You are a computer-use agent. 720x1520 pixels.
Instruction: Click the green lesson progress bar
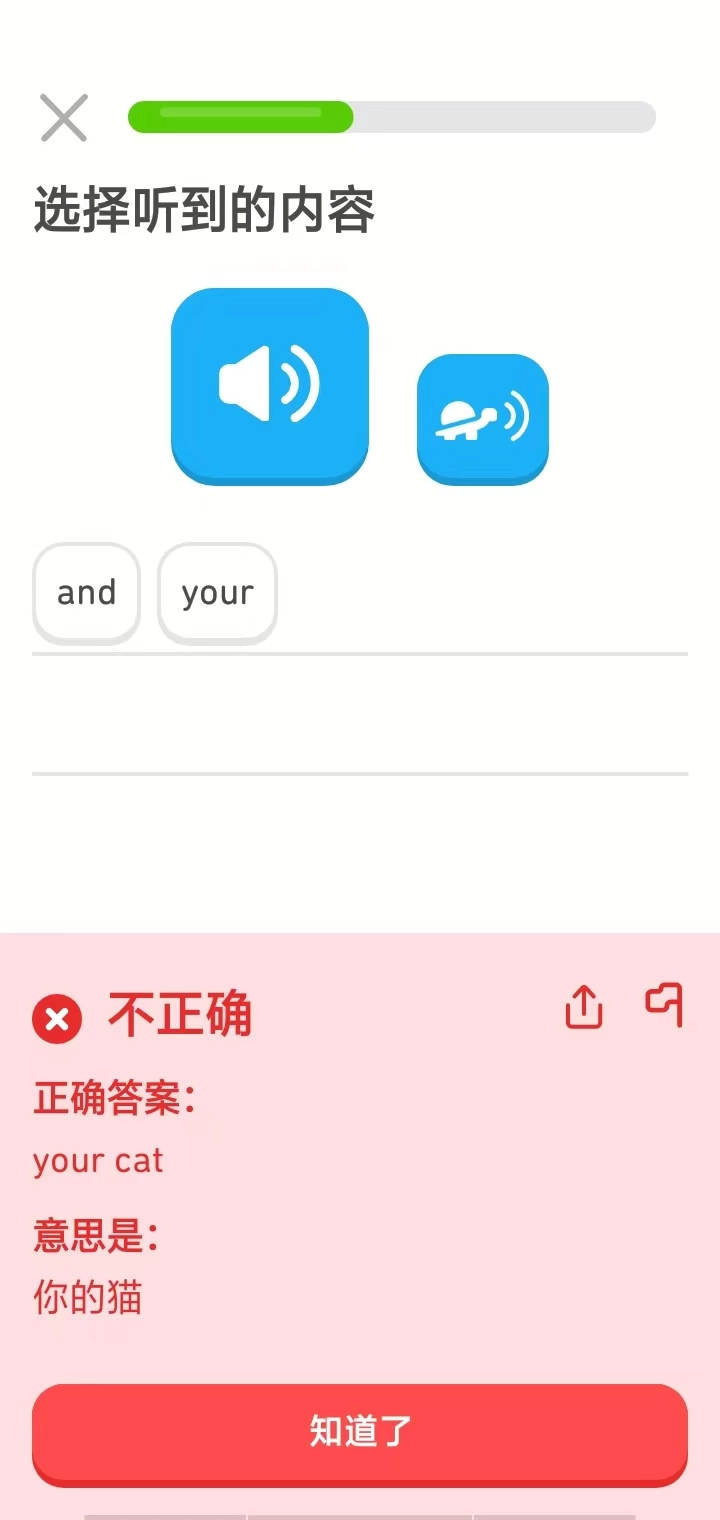[x=240, y=117]
